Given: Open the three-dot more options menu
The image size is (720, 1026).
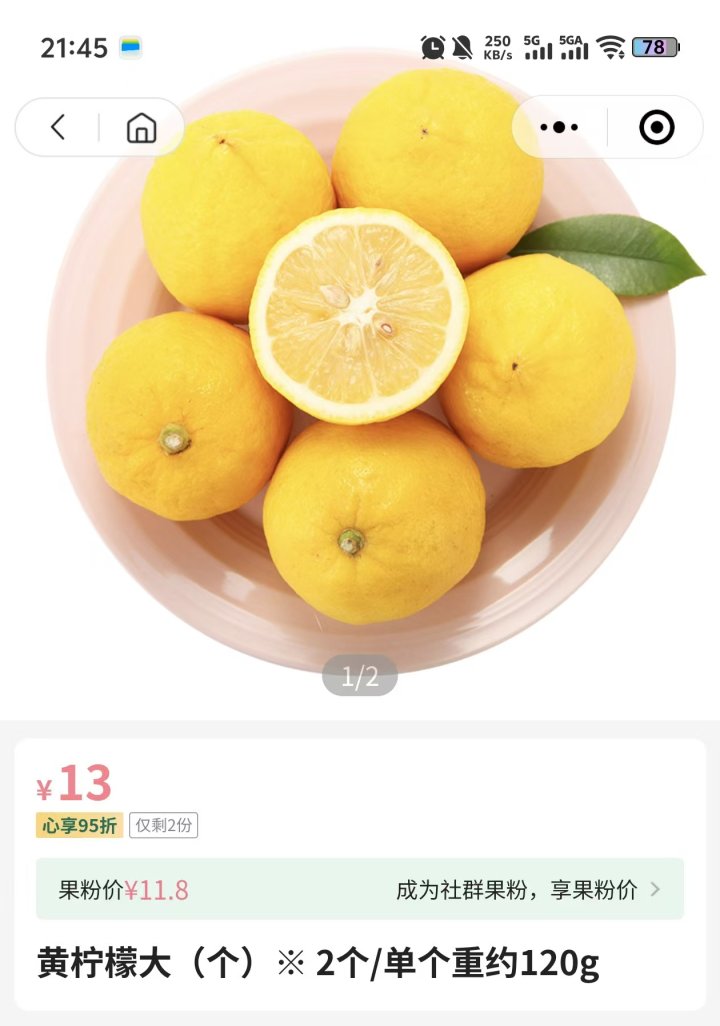Looking at the screenshot, I should pyautogui.click(x=559, y=127).
